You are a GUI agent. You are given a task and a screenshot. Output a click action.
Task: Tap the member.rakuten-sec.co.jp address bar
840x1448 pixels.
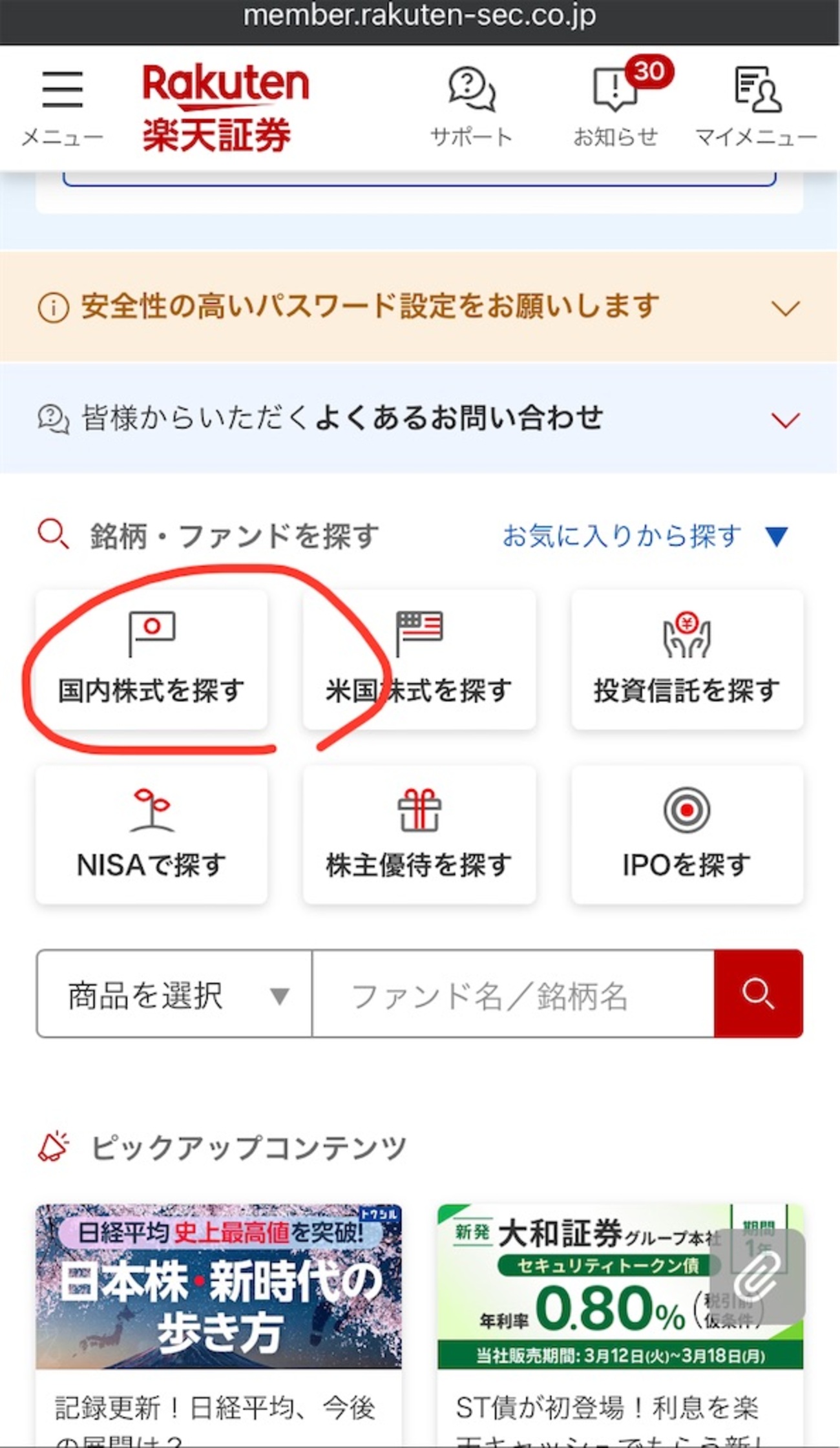pyautogui.click(x=420, y=16)
